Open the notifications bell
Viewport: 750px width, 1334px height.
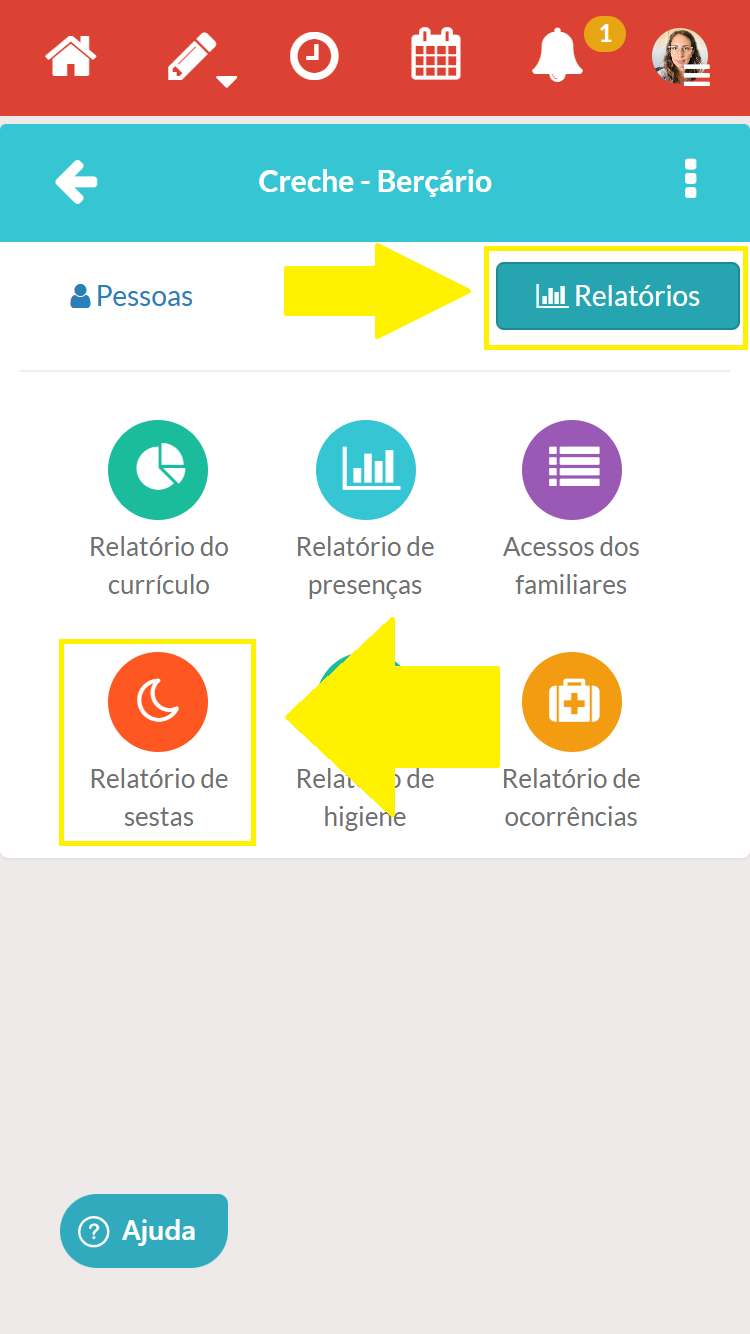(558, 56)
